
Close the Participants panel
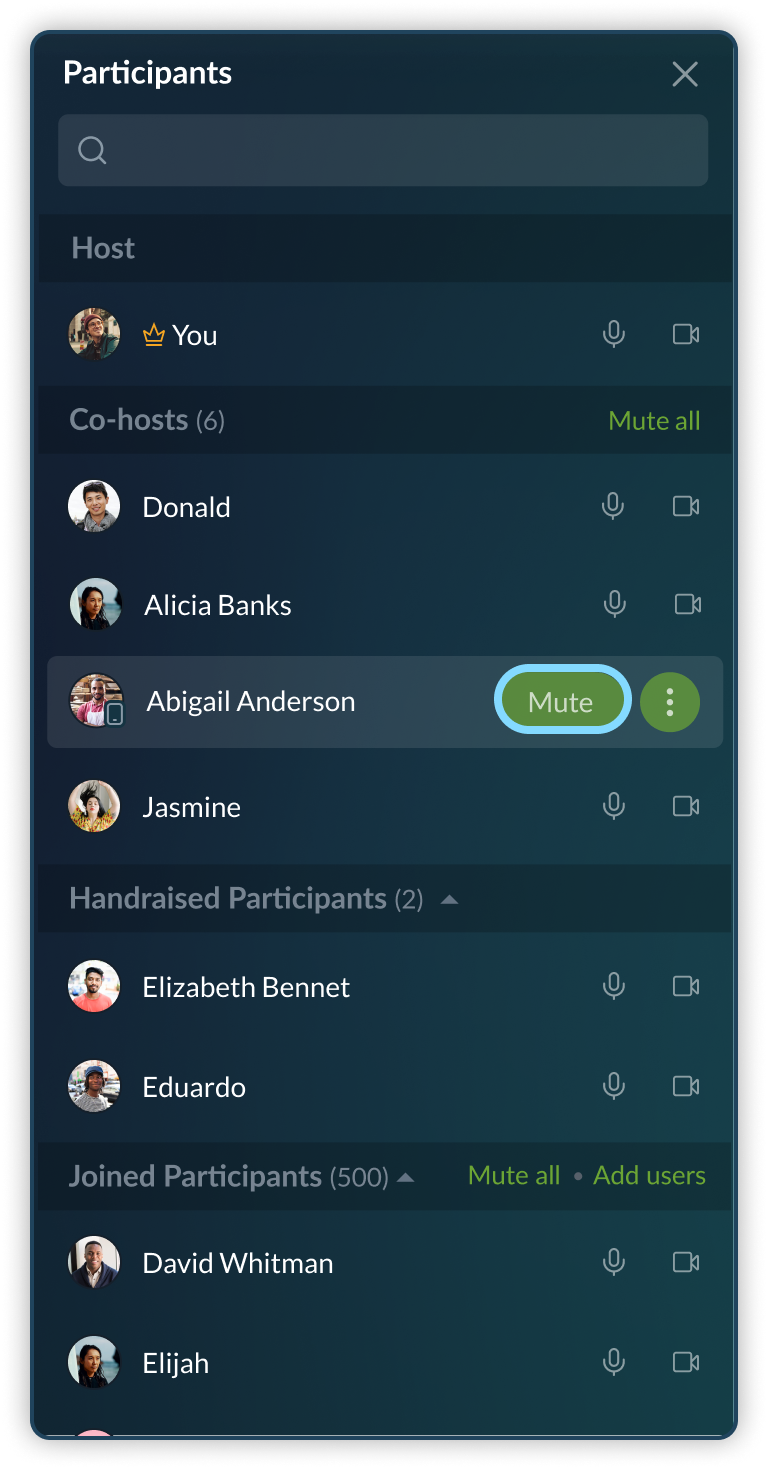[x=685, y=74]
